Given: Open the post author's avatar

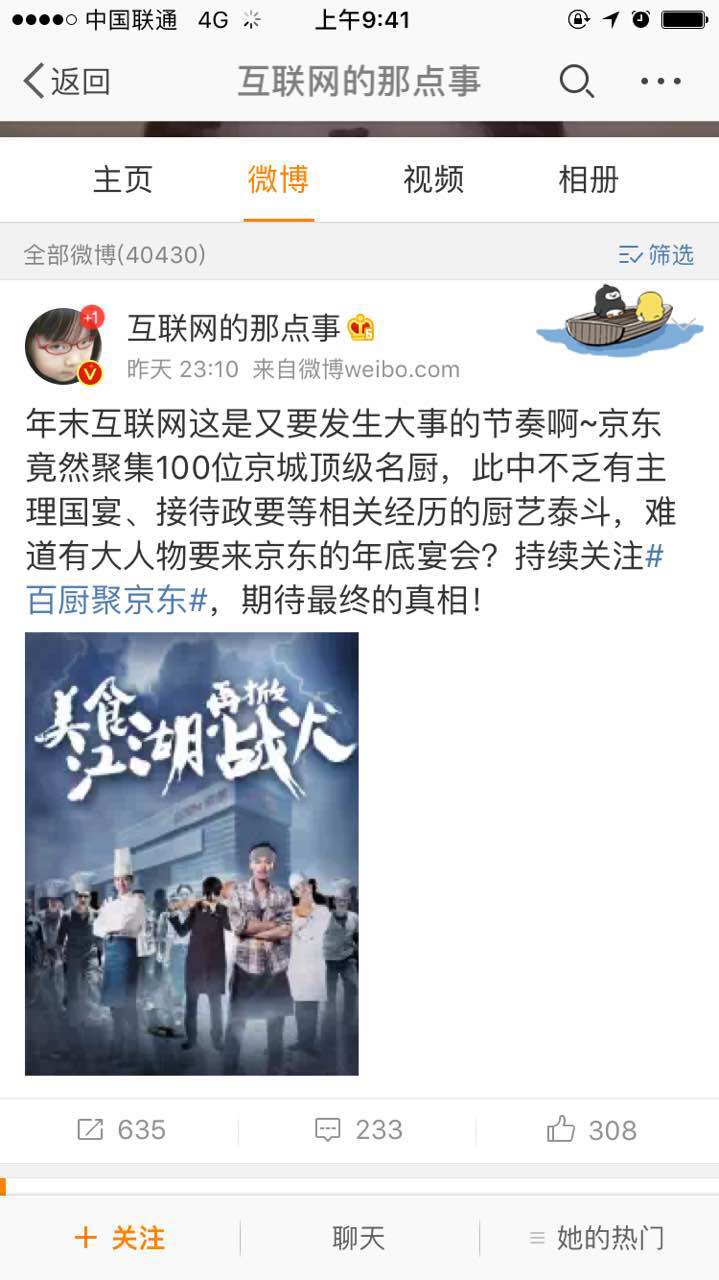Looking at the screenshot, I should [63, 346].
